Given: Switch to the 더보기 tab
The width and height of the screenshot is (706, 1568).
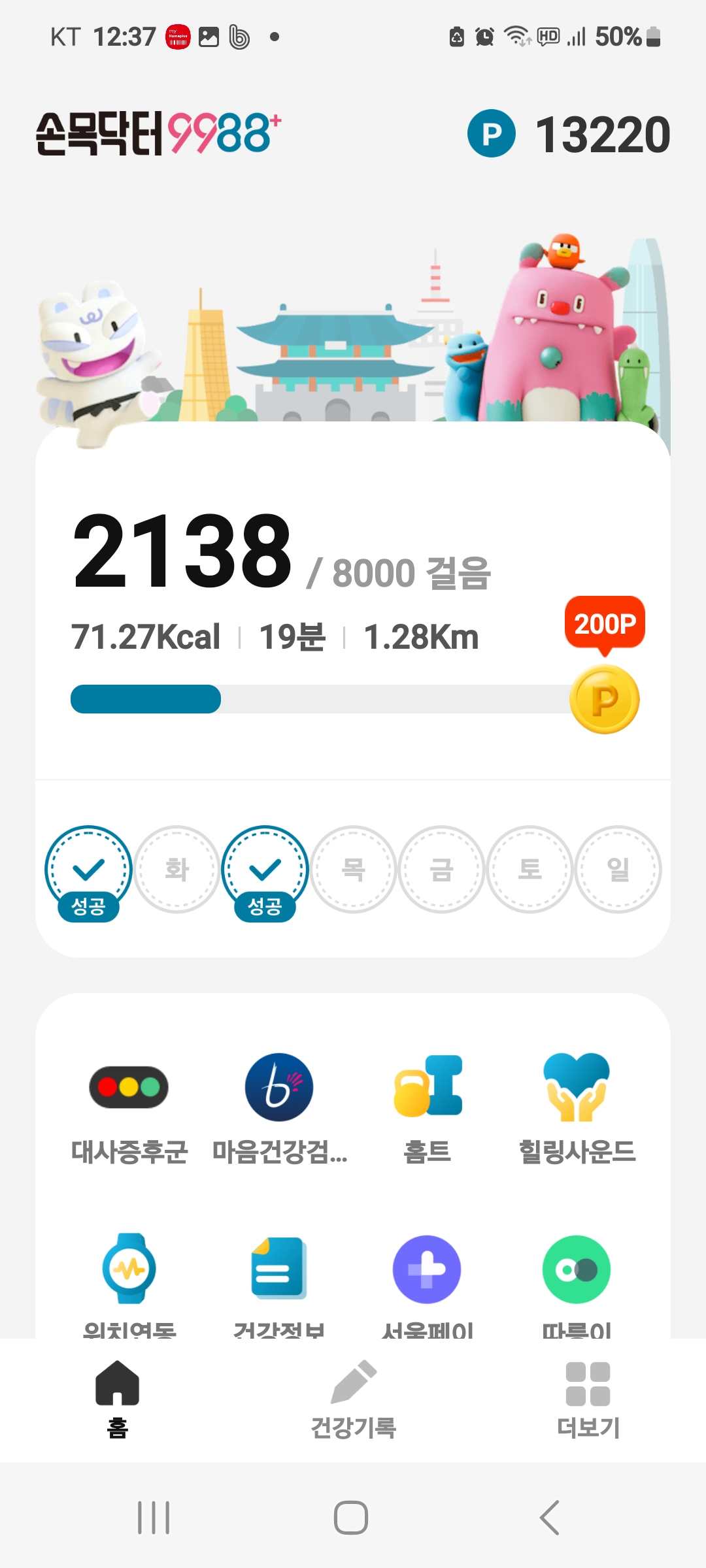Looking at the screenshot, I should [588, 1399].
